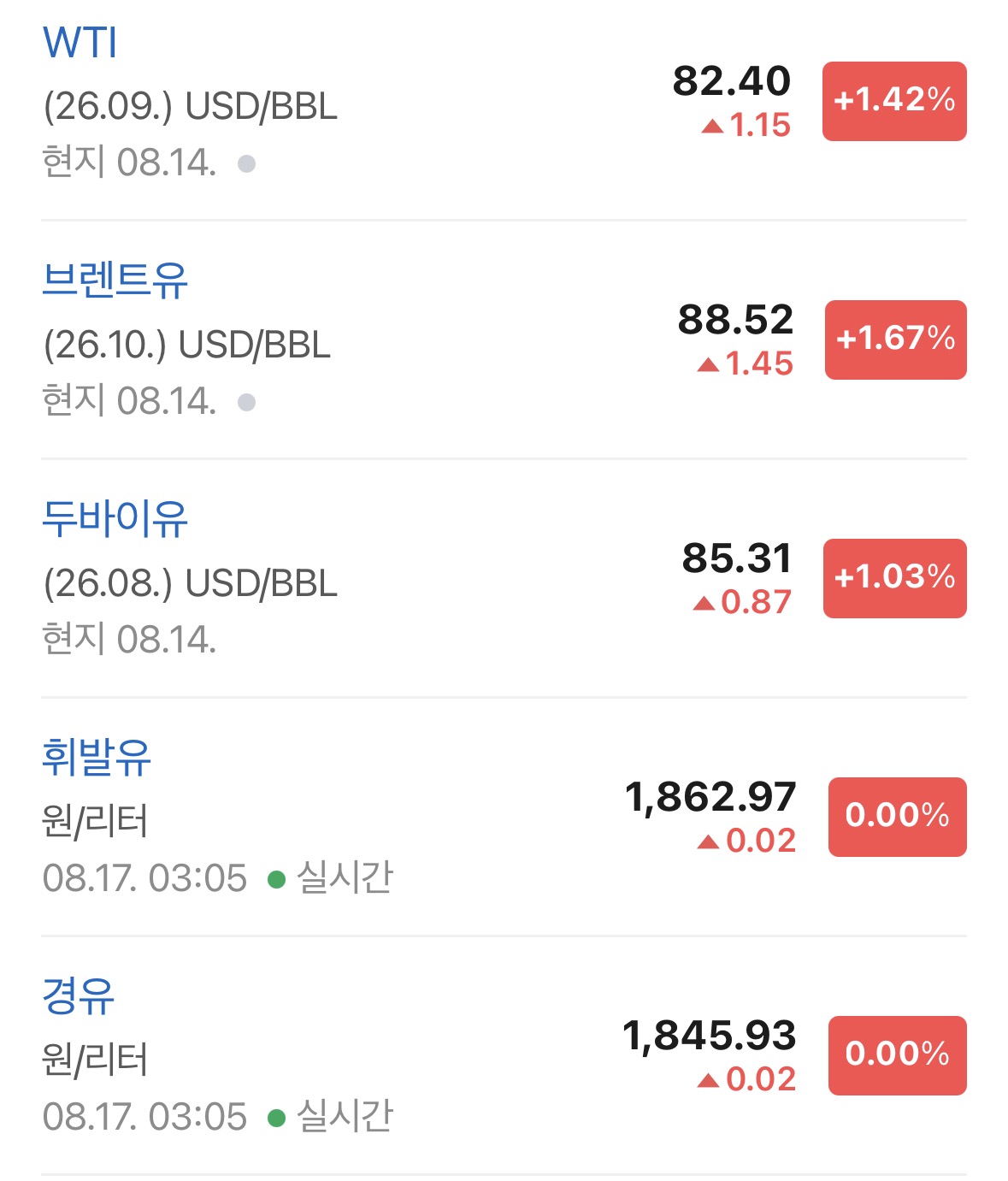The image size is (1008, 1181).
Task: Open the 브렌트유 price details
Action: click(504, 340)
